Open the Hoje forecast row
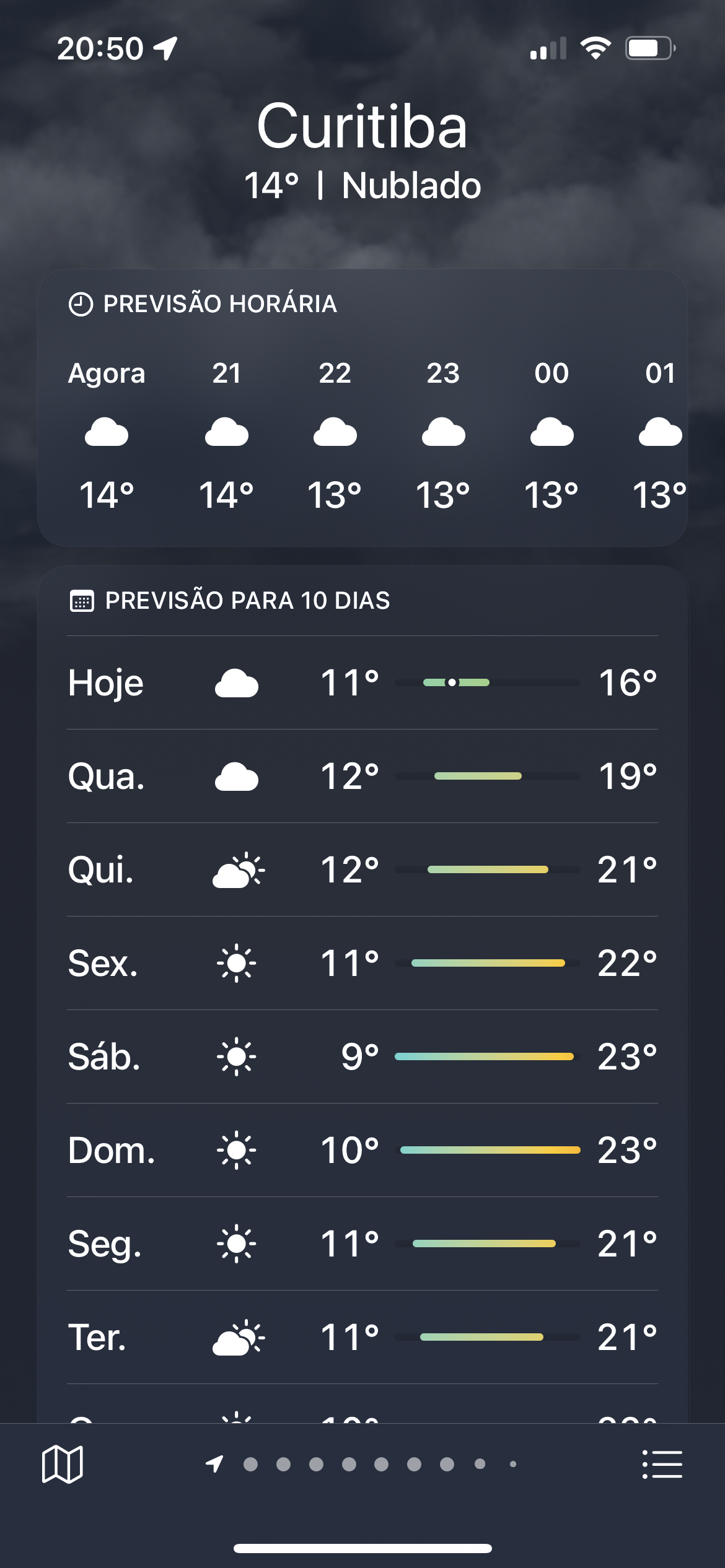Screen dimensions: 725x1568 pos(362,682)
